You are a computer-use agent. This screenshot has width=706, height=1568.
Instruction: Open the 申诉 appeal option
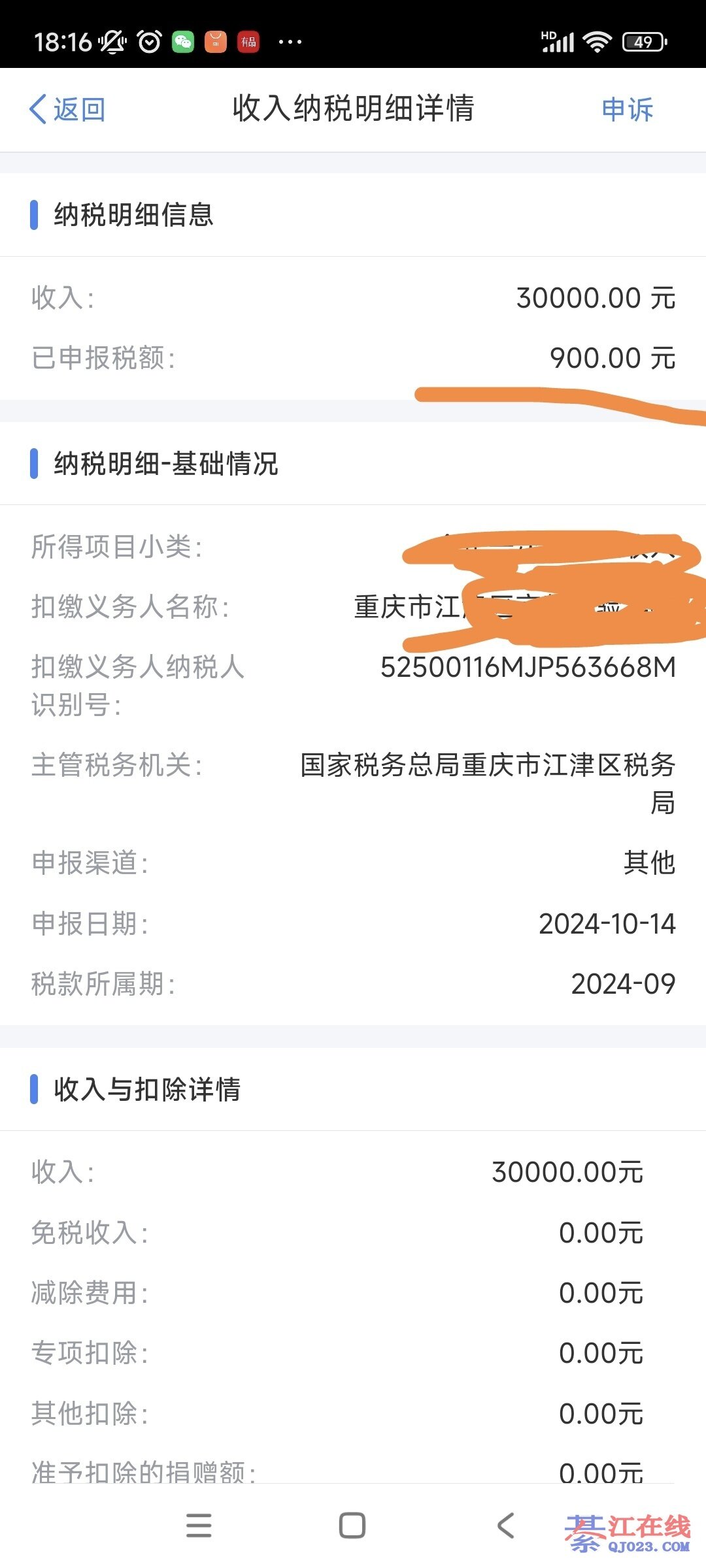(627, 109)
